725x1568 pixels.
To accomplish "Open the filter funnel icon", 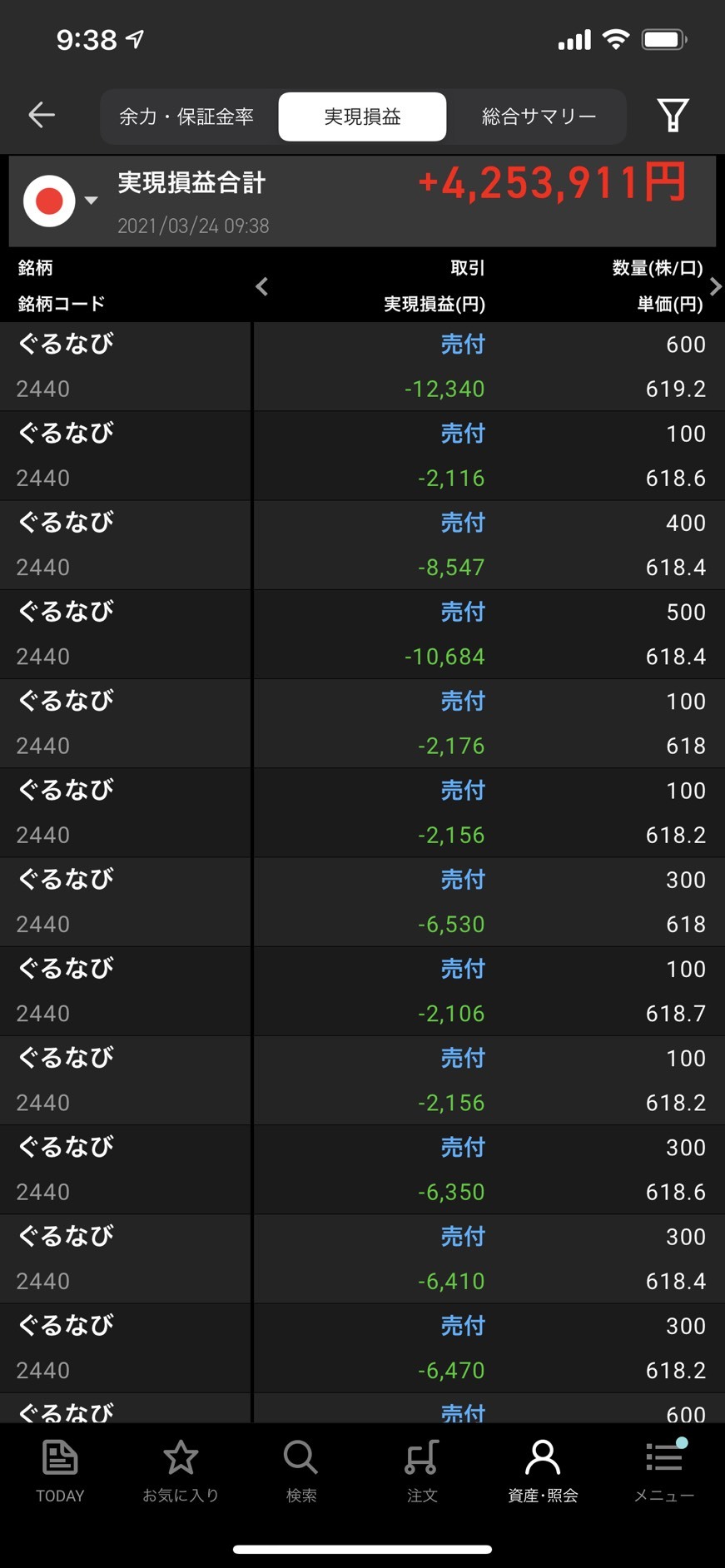I will [673, 115].
